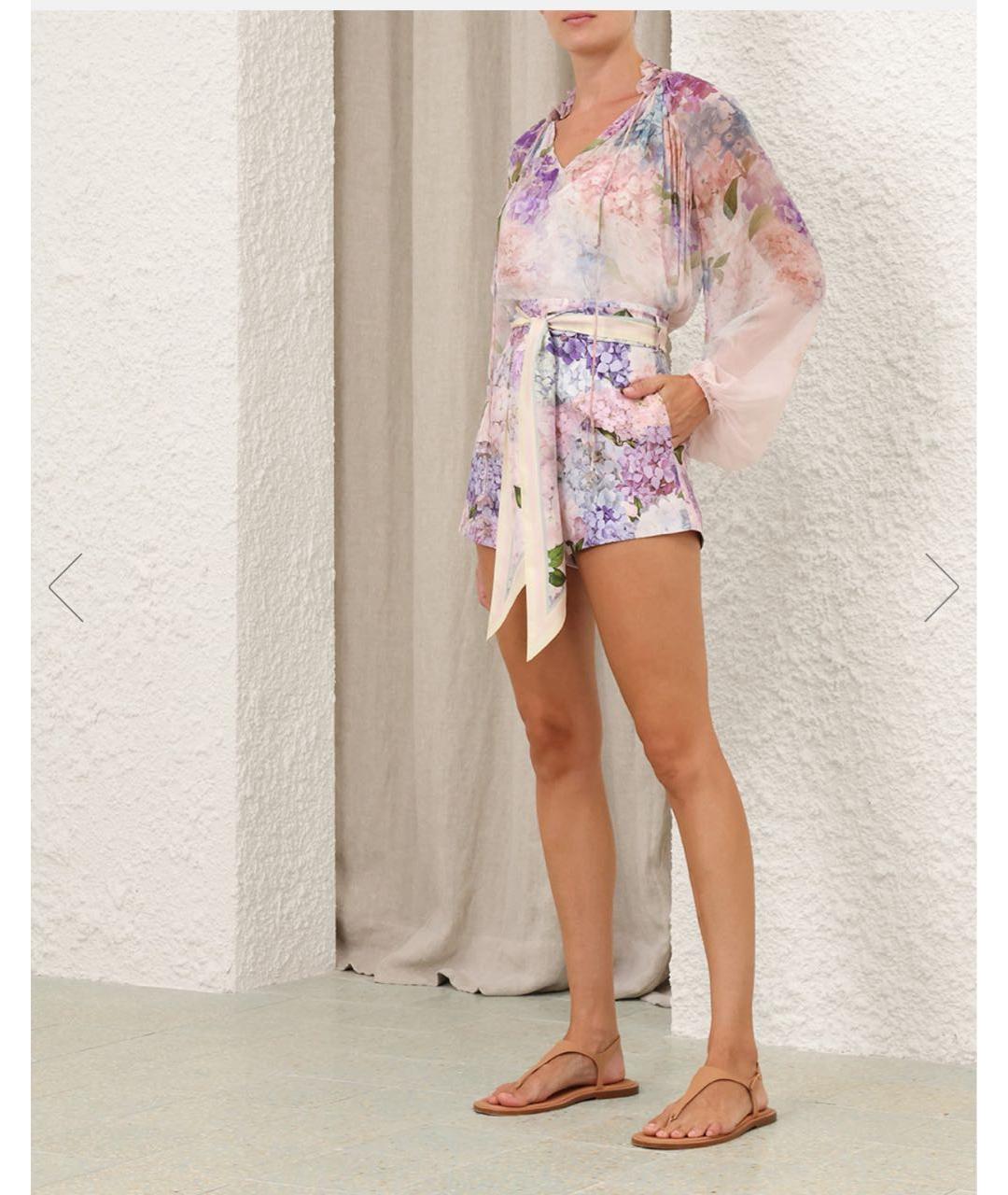1008x1195 pixels.
Task: Show the previous product photo
Action: (x=65, y=587)
